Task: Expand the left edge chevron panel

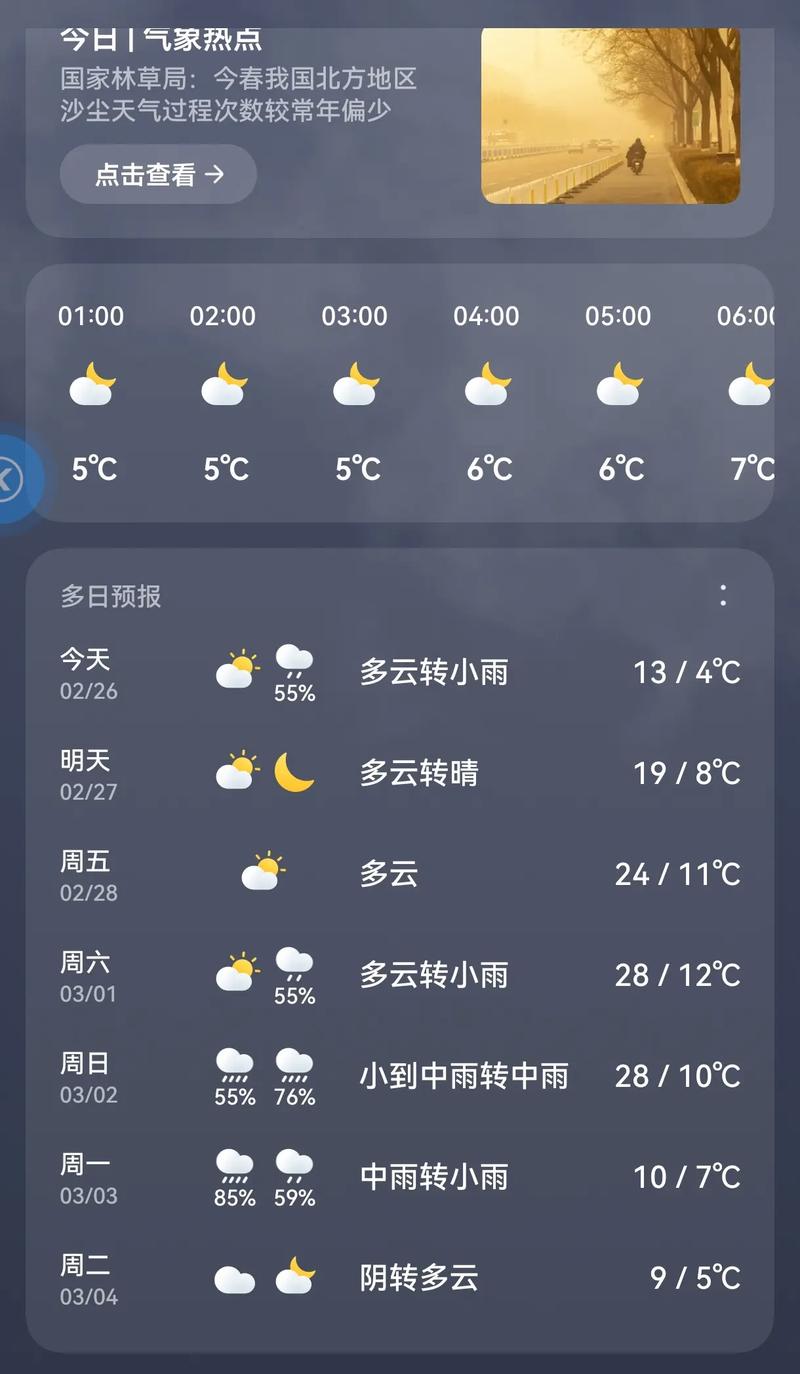Action: pyautogui.click(x=10, y=479)
